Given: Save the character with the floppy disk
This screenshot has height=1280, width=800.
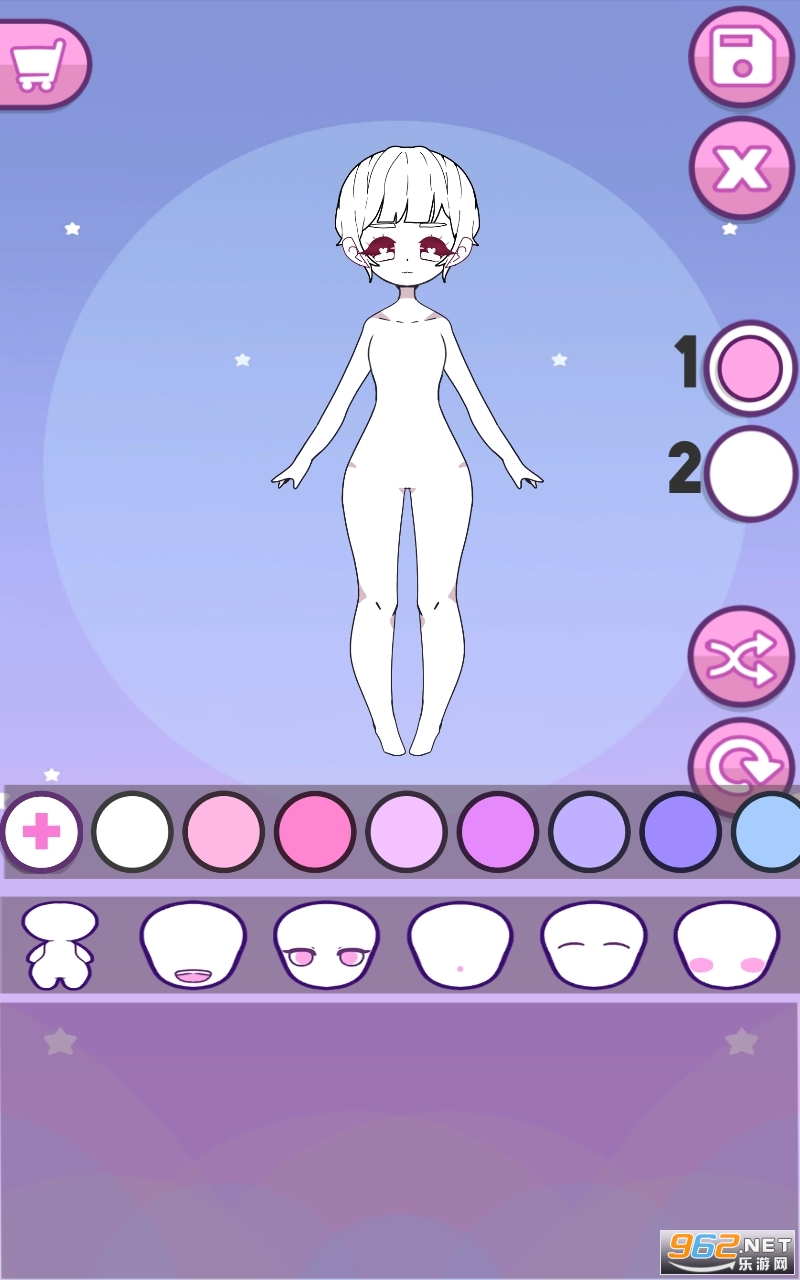Looking at the screenshot, I should click(740, 55).
